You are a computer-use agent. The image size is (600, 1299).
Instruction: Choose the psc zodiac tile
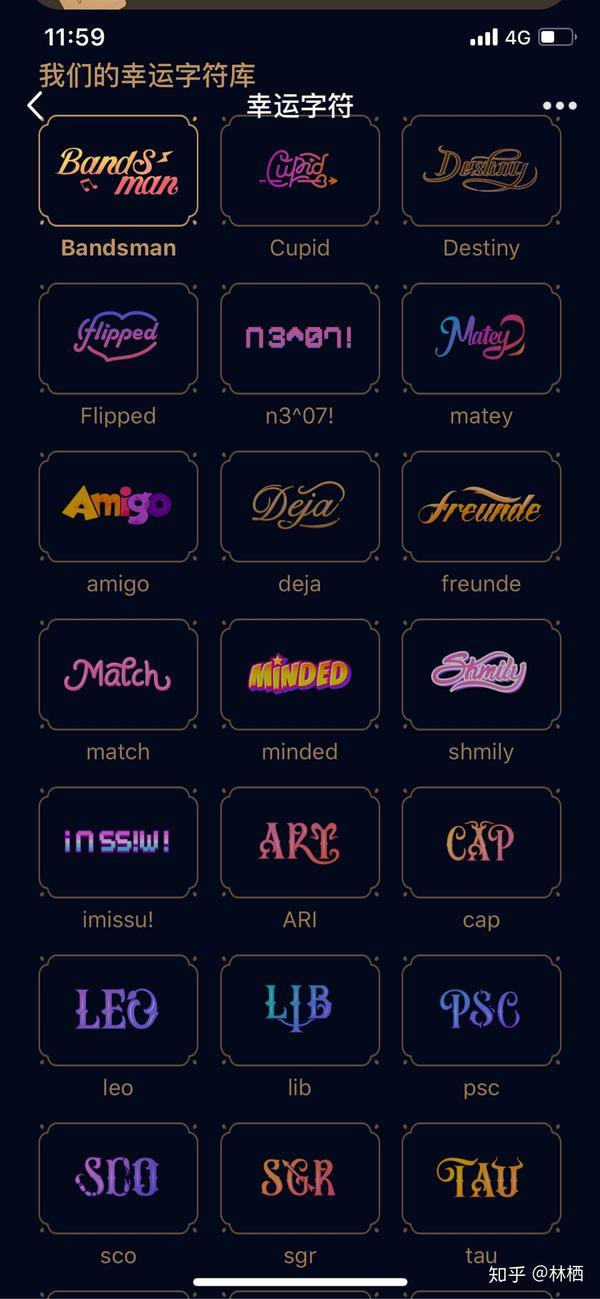(x=481, y=1011)
